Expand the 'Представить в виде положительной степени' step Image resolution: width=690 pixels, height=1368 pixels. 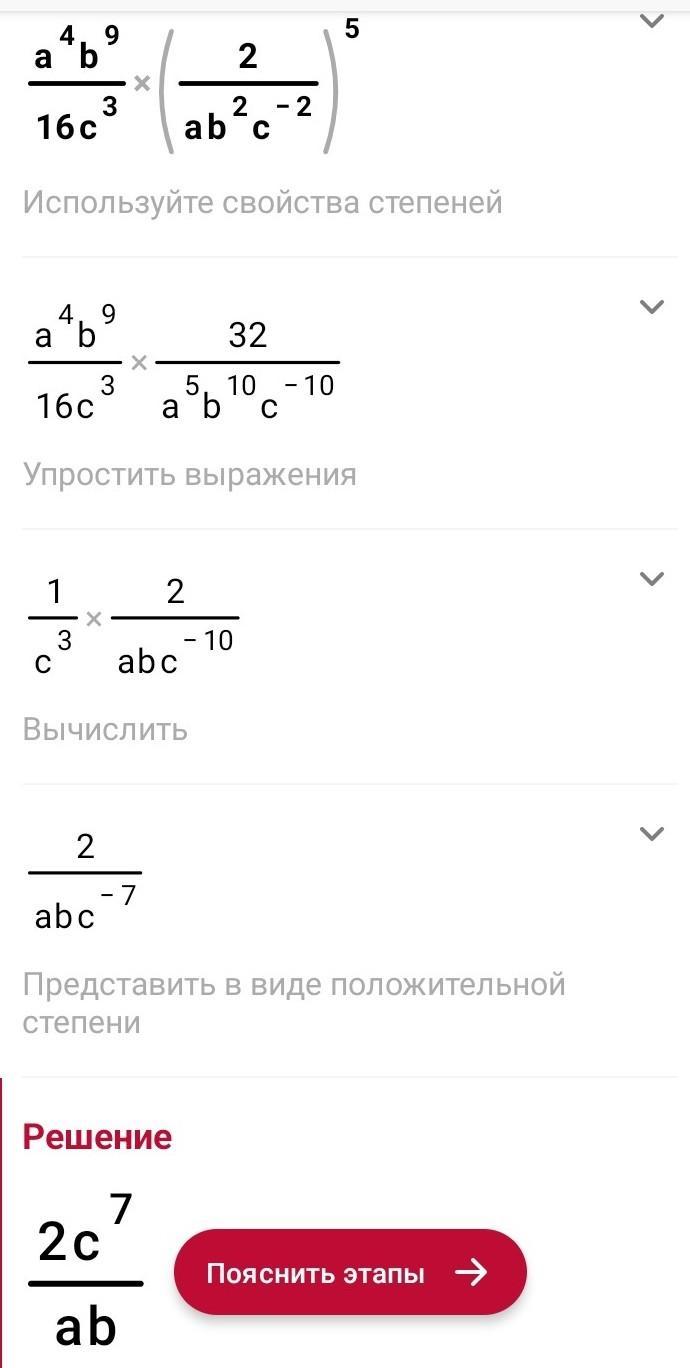(x=651, y=833)
